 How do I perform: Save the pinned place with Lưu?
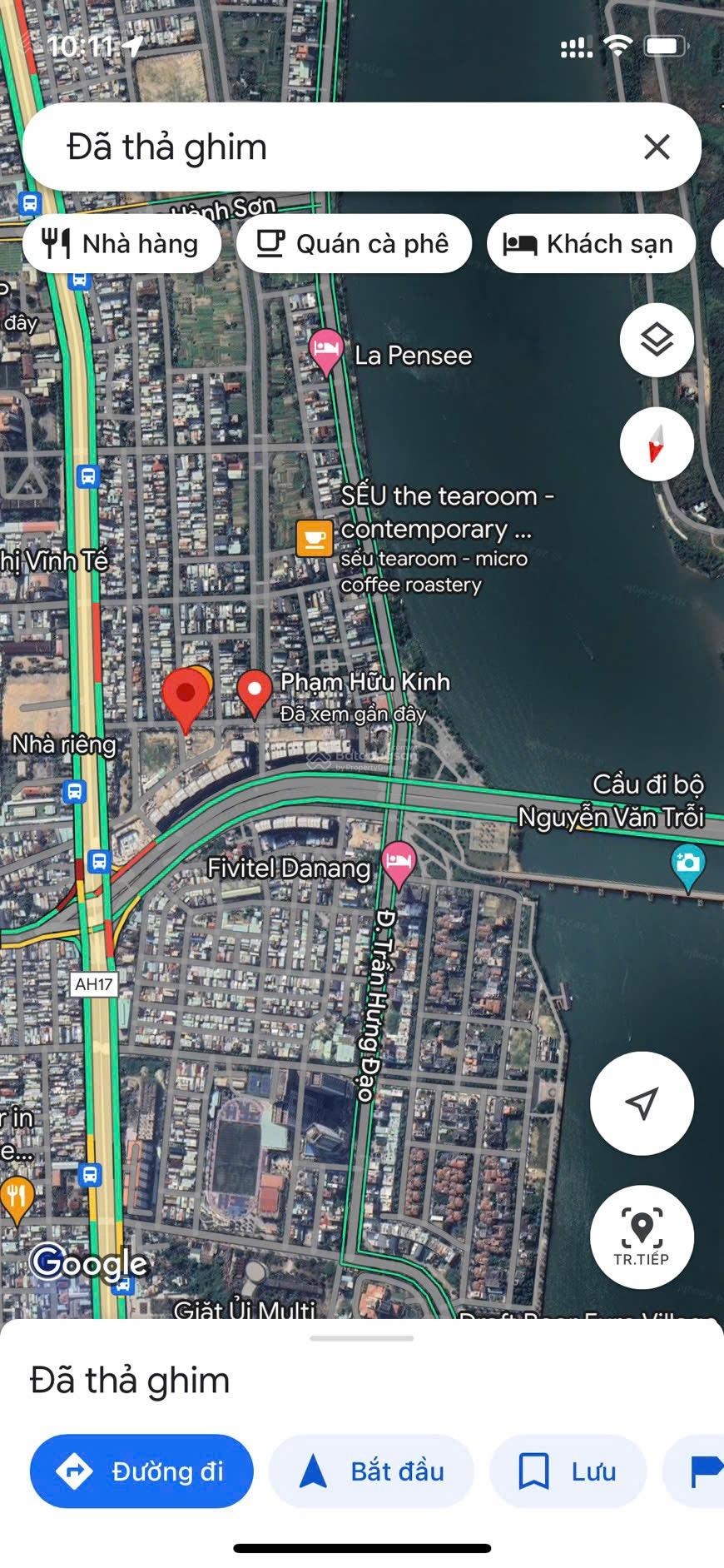pos(568,1471)
